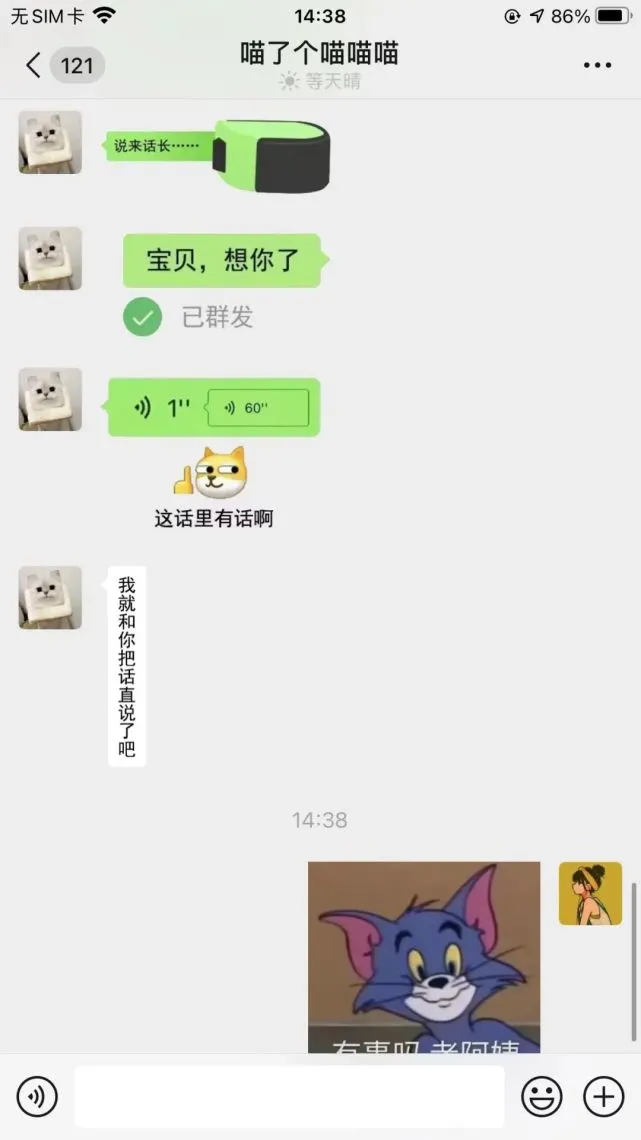641x1140 pixels.
Task: Open the plus attachment menu
Action: [603, 1097]
